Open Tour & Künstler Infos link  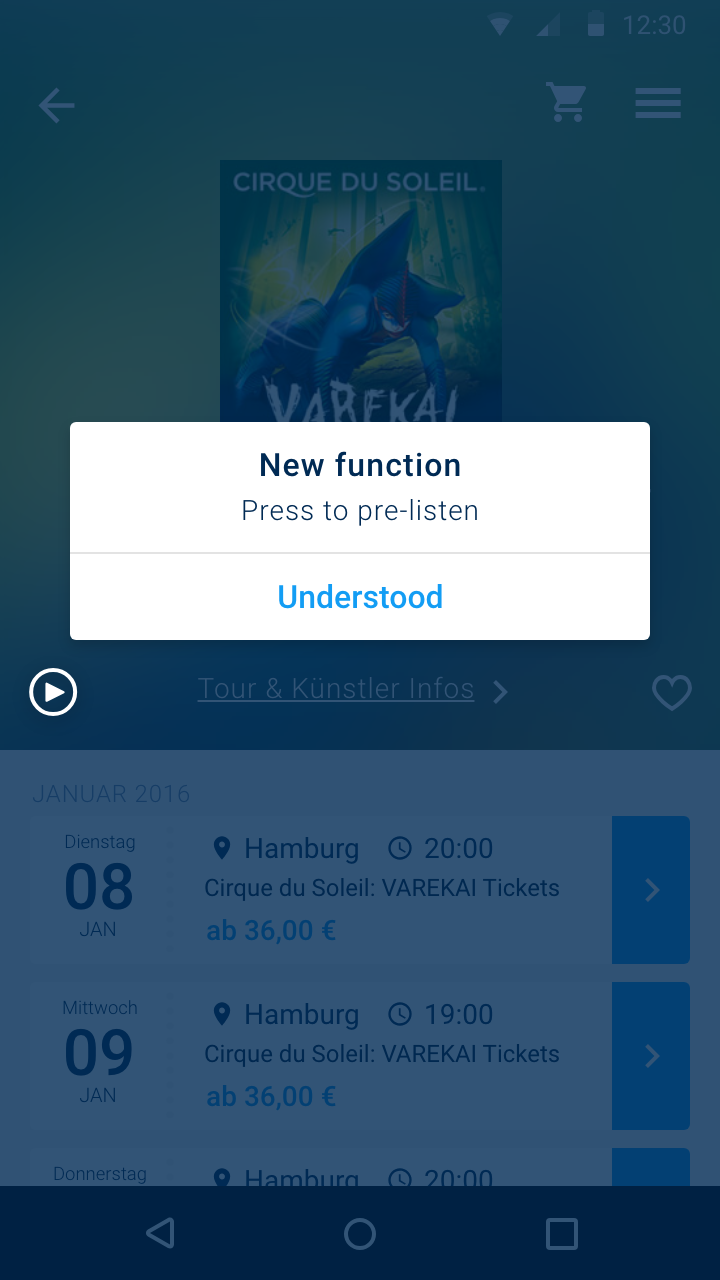point(336,689)
